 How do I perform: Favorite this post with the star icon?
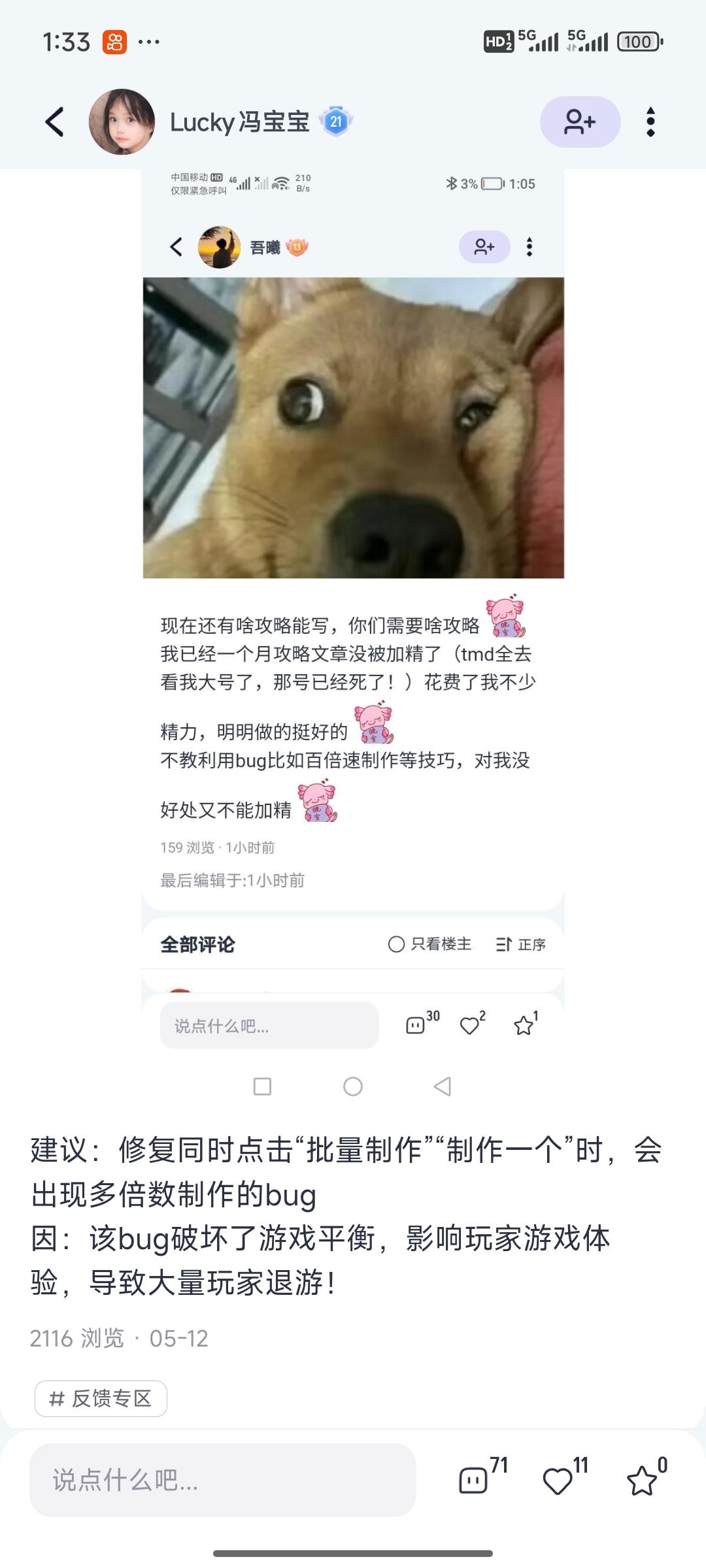click(641, 1480)
